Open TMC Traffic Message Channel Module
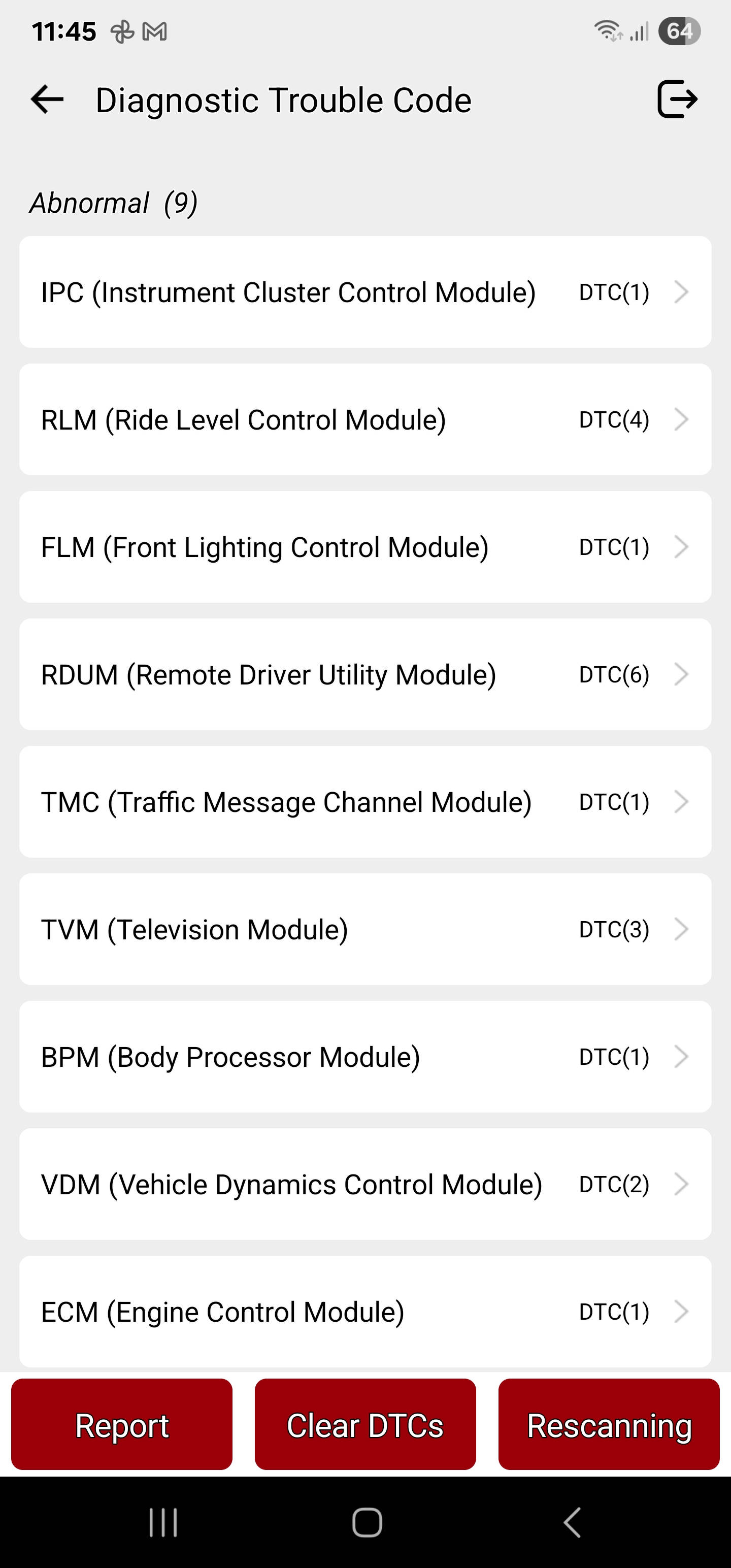The width and height of the screenshot is (731, 1568). pos(365,802)
